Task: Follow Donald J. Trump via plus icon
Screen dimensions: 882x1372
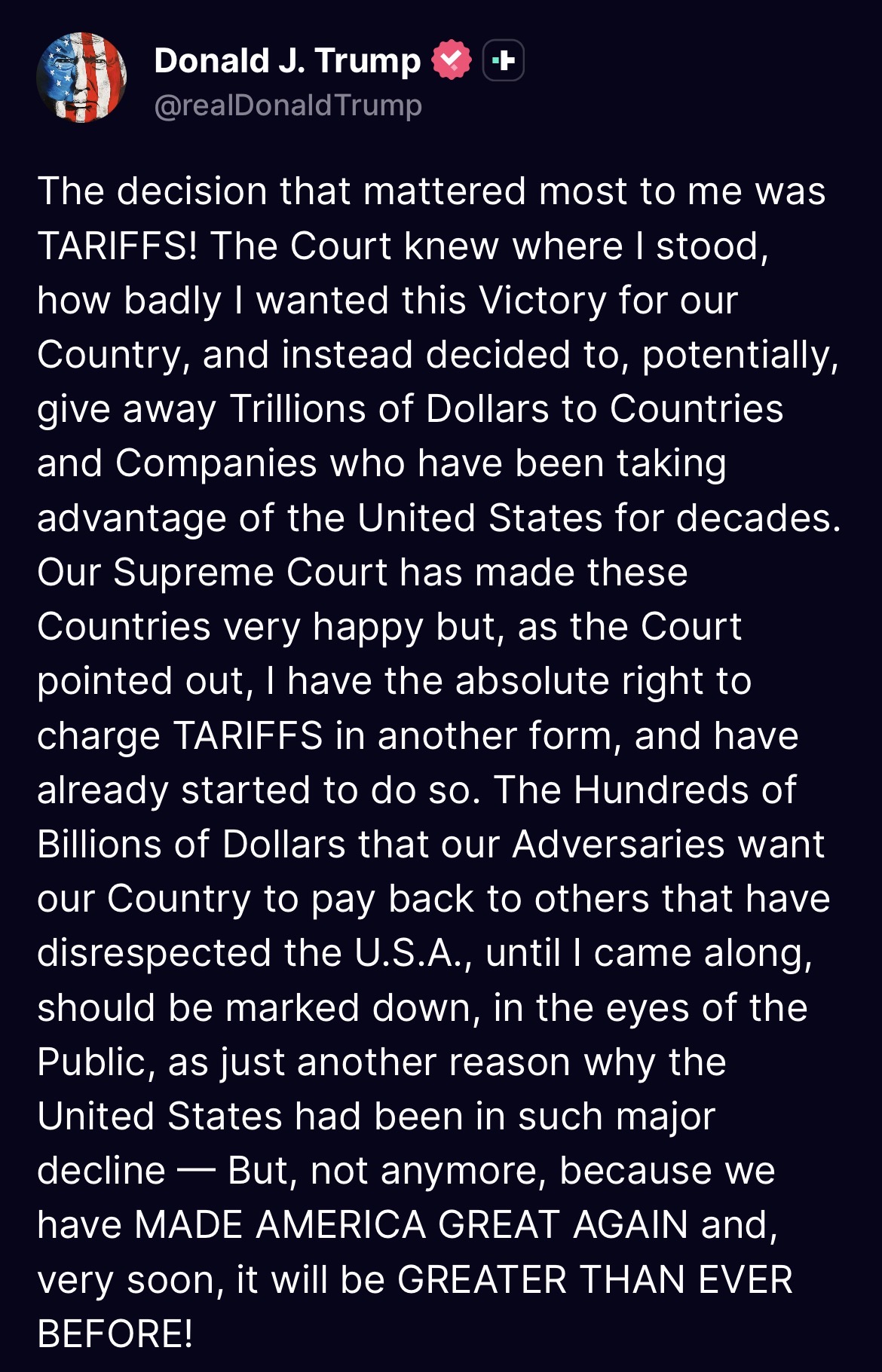Action: tap(503, 60)
